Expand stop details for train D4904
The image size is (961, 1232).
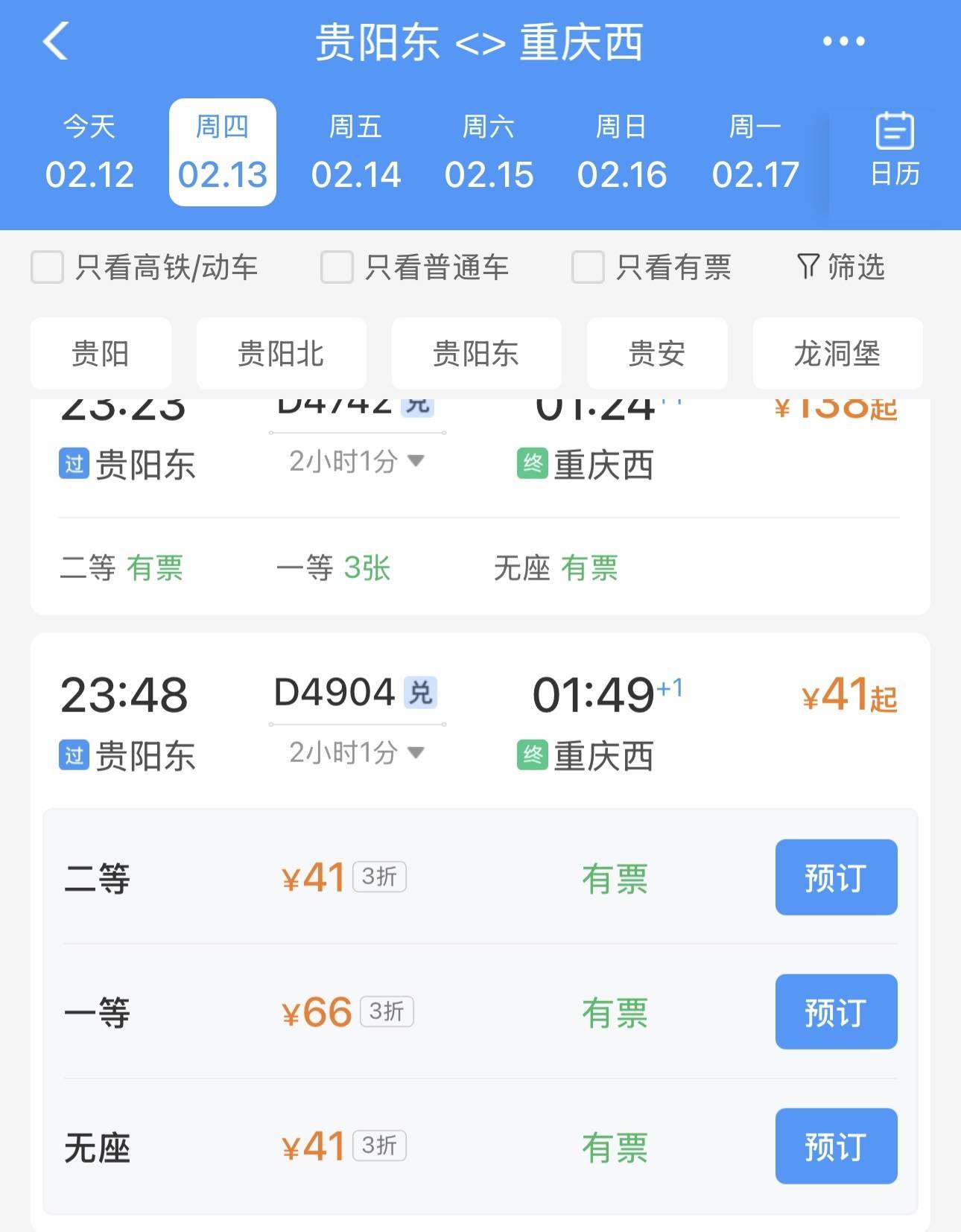357,753
